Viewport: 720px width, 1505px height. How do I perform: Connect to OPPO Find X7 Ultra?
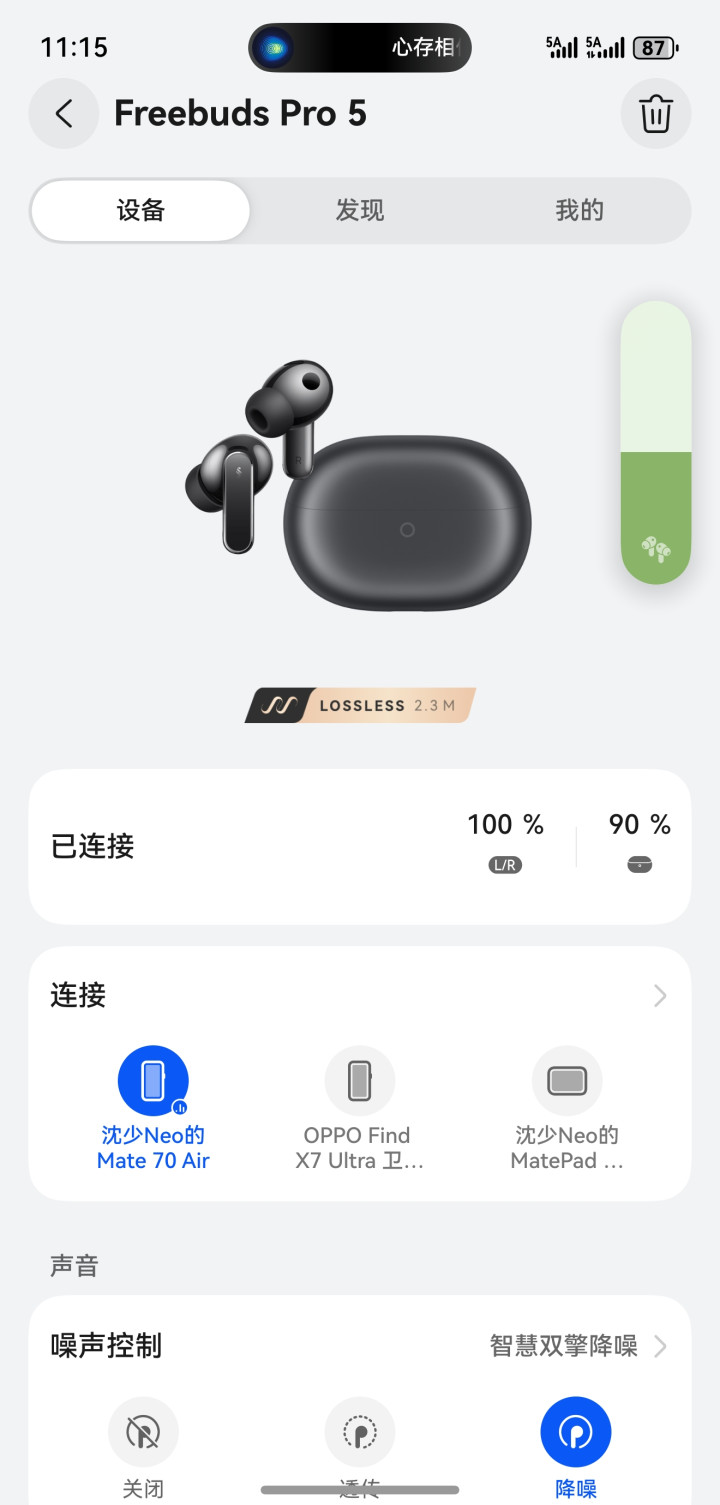coord(360,1081)
